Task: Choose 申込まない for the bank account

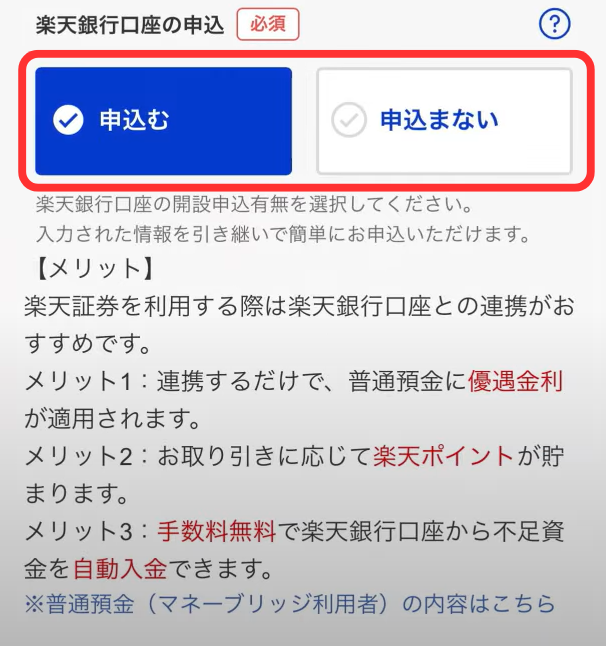Action: (444, 121)
